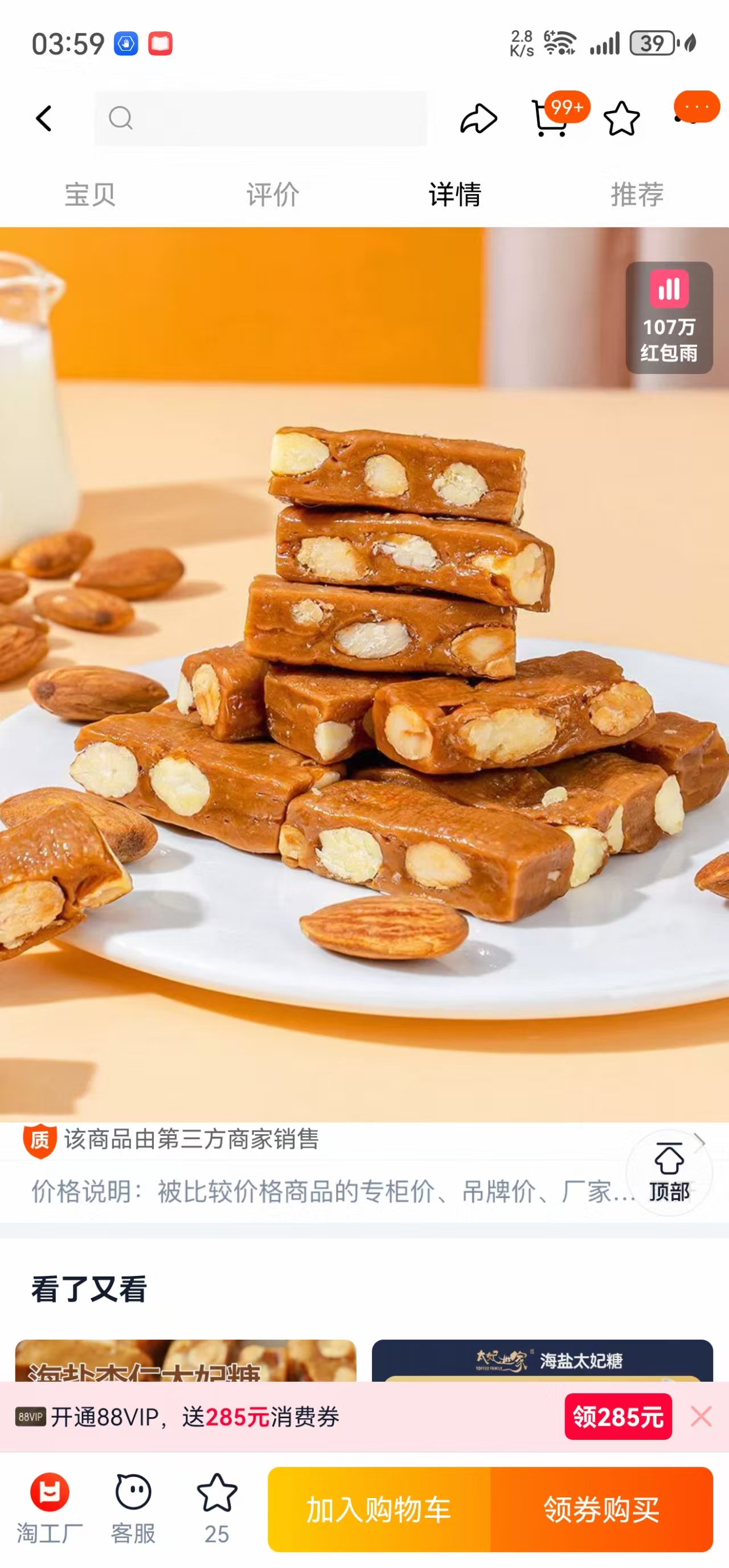Open the search box

(261, 118)
